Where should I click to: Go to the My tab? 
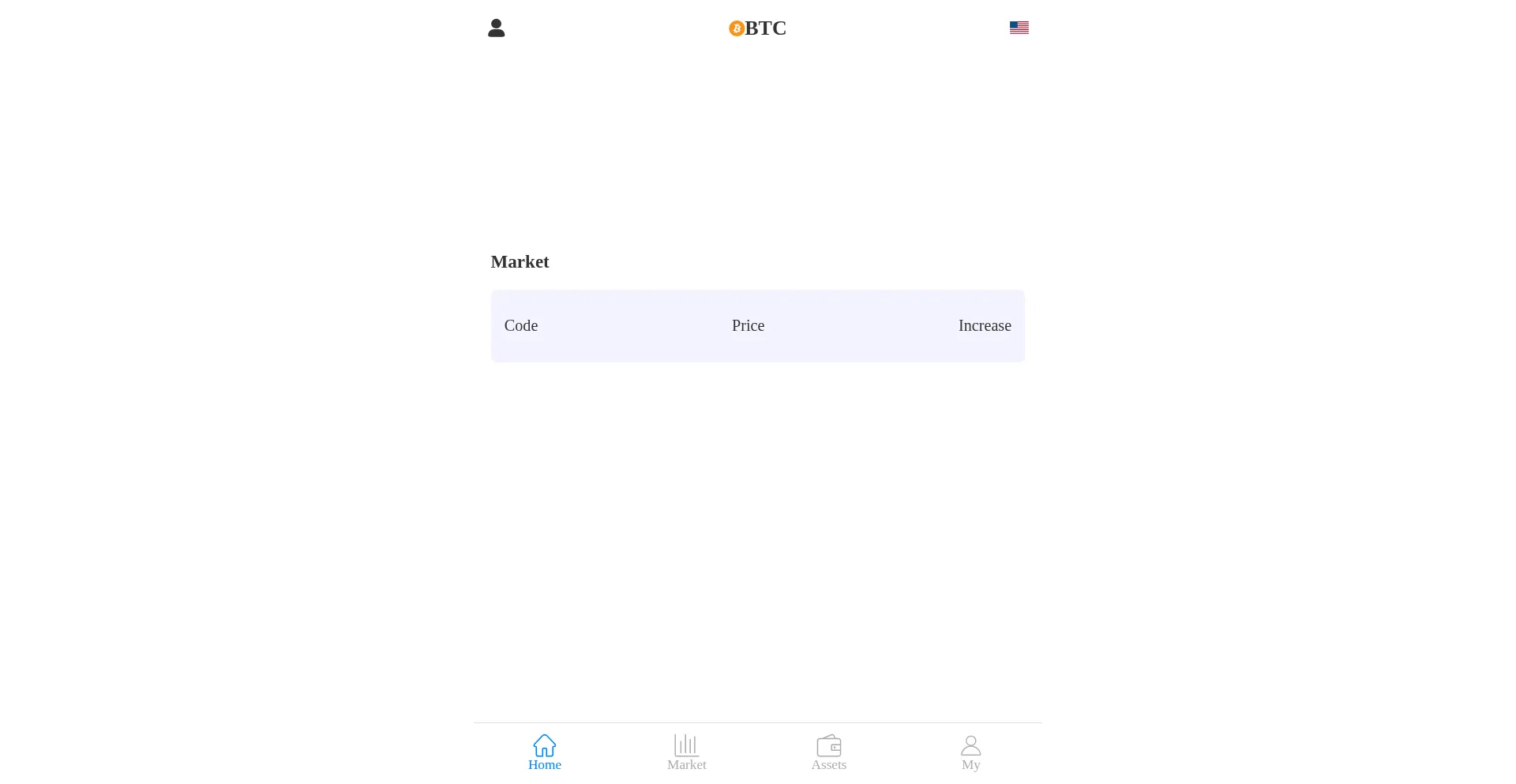[x=970, y=752]
